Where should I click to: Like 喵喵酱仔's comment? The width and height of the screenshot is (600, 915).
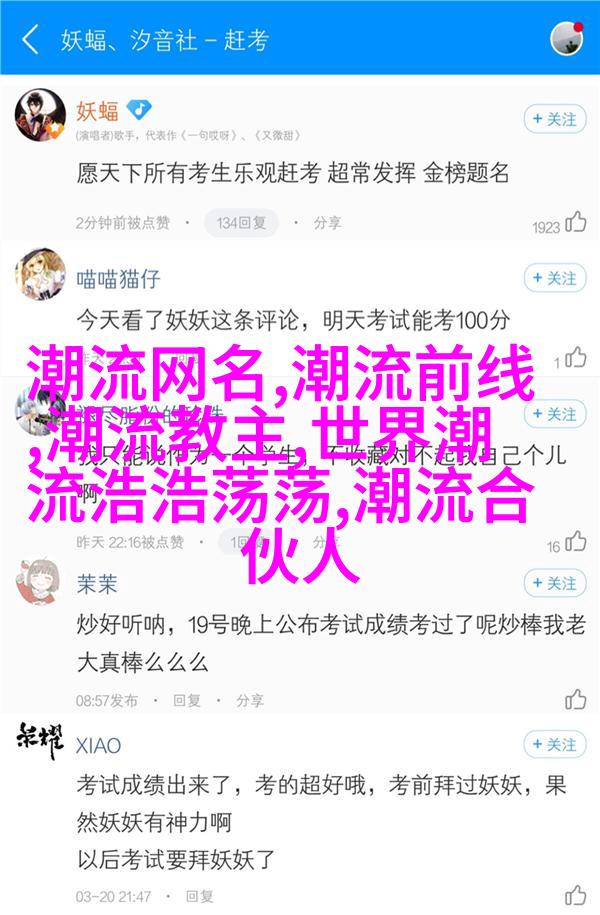pyautogui.click(x=574, y=357)
